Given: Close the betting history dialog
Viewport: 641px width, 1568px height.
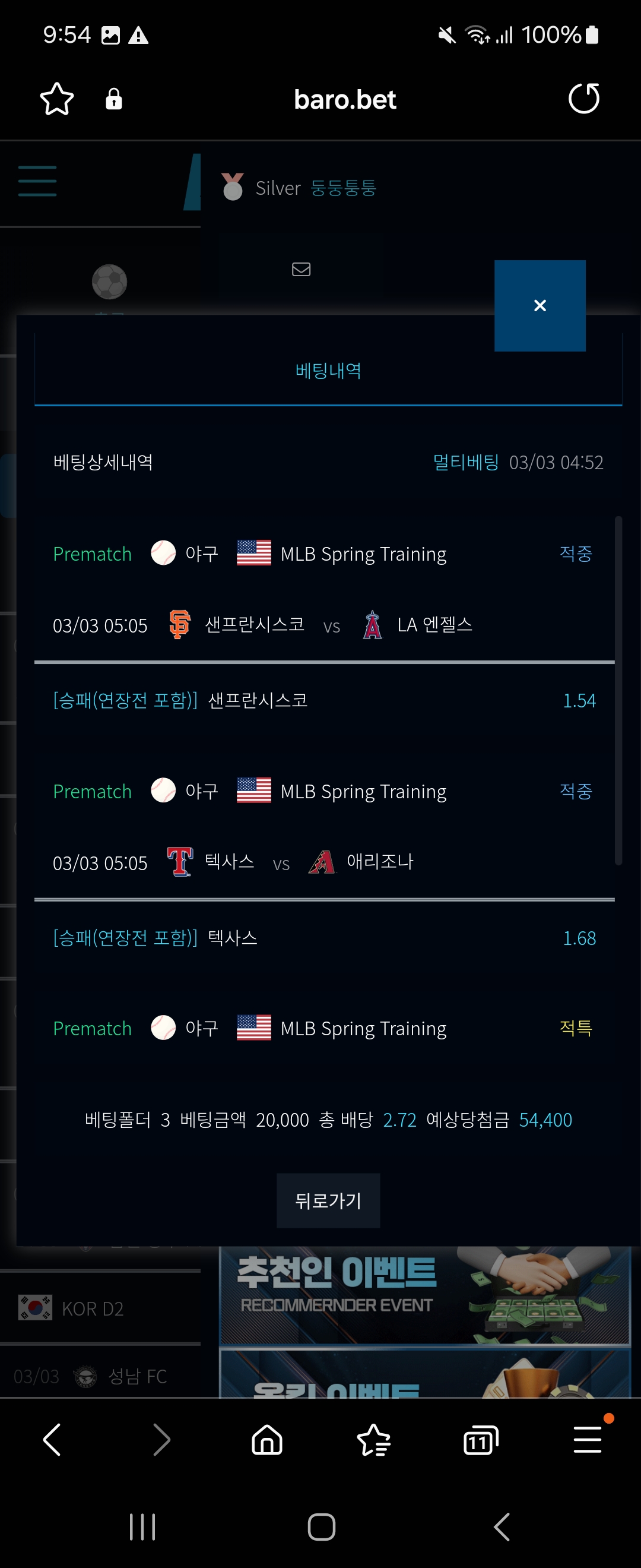Looking at the screenshot, I should click(540, 305).
